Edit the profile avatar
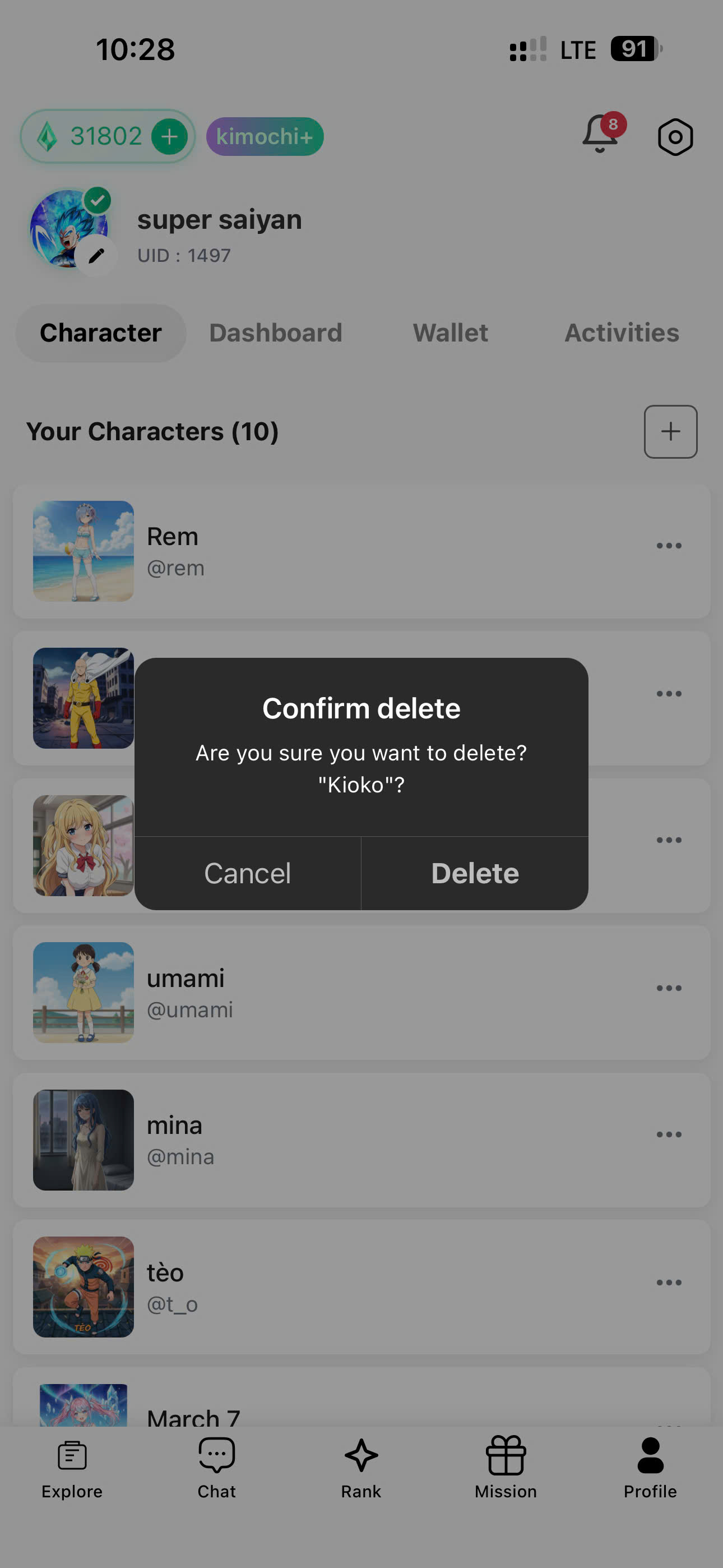 pyautogui.click(x=96, y=256)
